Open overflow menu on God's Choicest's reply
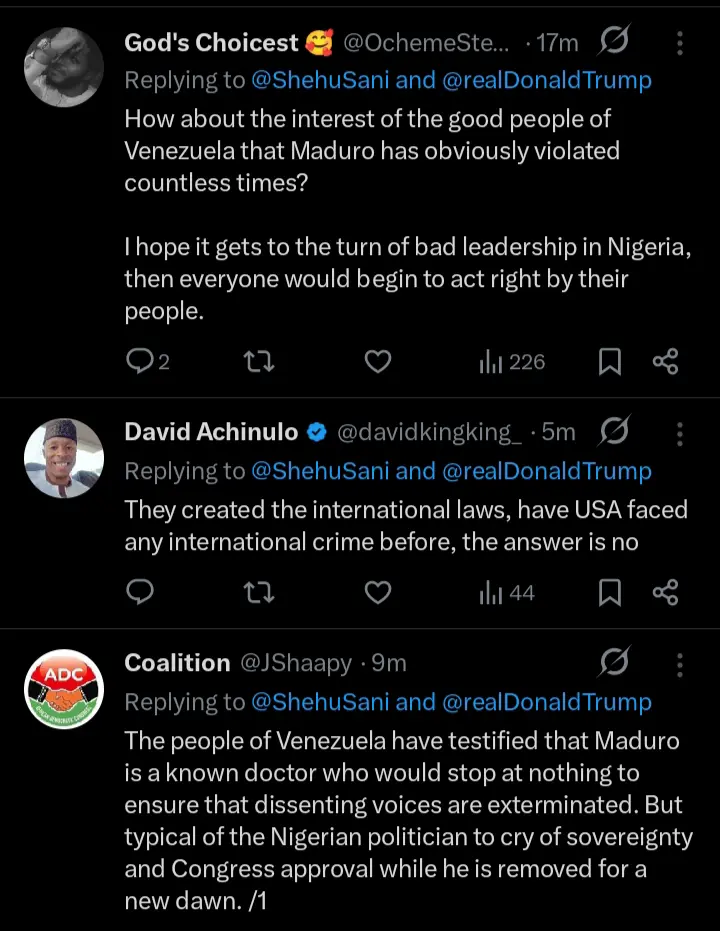The width and height of the screenshot is (720, 931). coord(680,43)
